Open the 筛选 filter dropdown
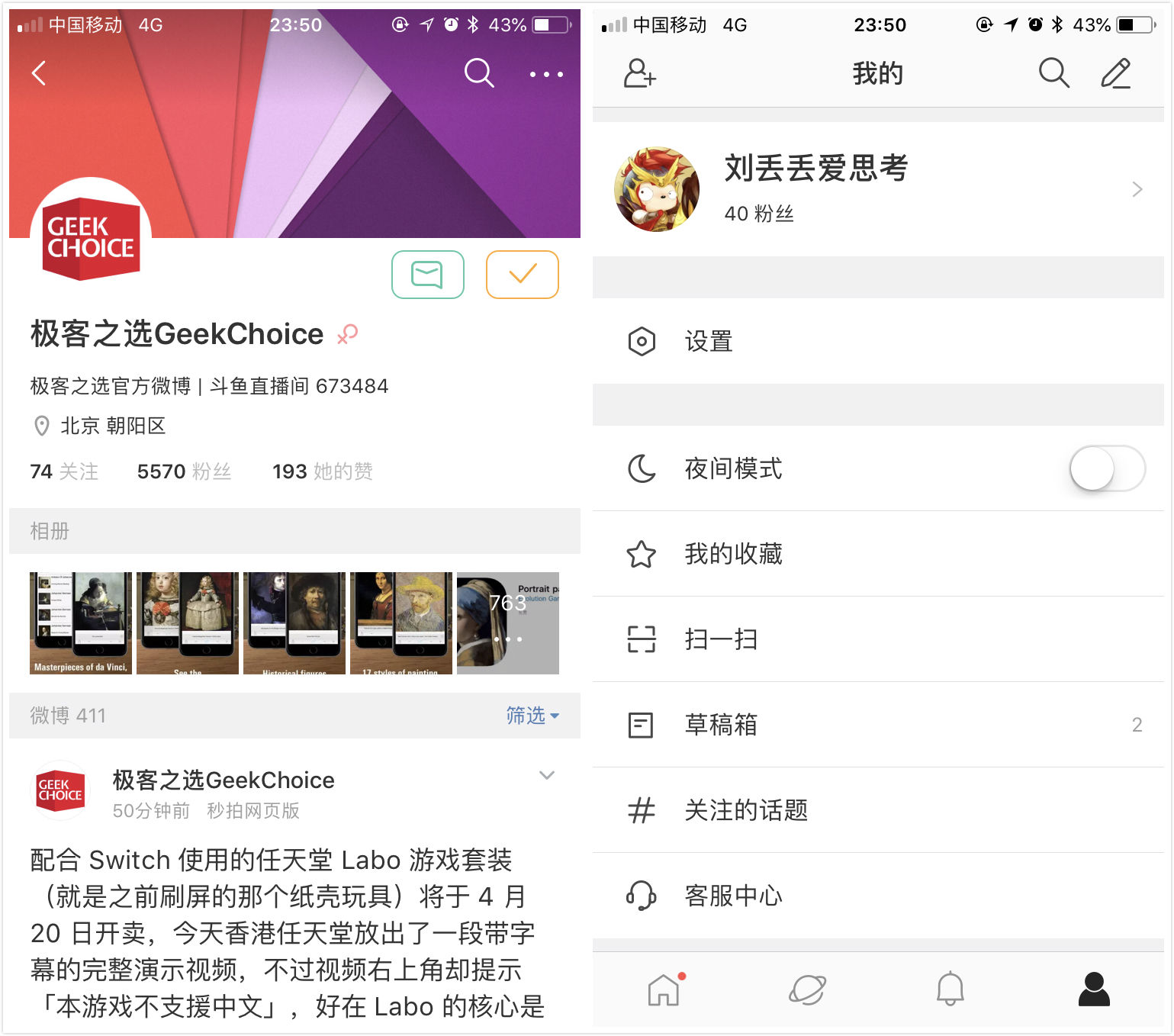 532,716
